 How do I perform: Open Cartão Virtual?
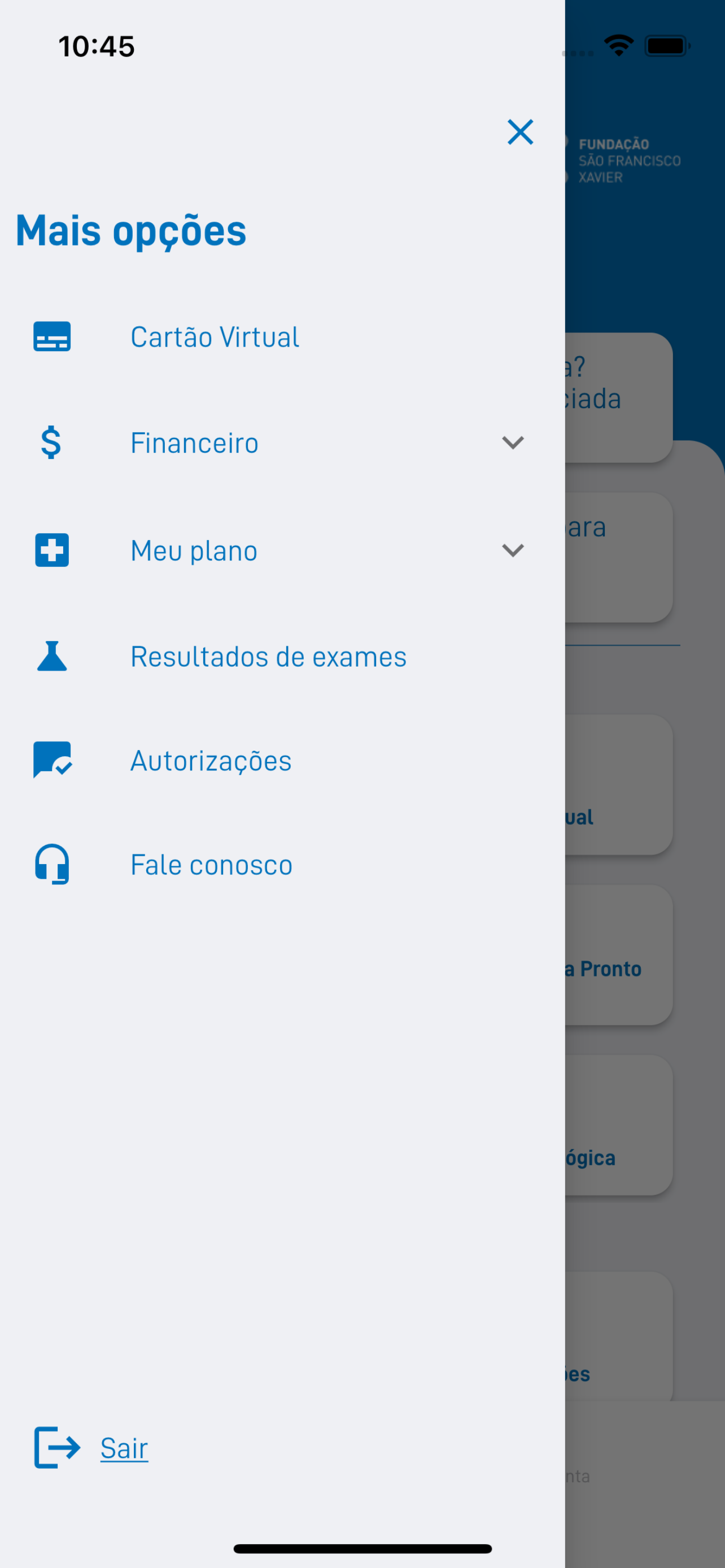coord(282,336)
